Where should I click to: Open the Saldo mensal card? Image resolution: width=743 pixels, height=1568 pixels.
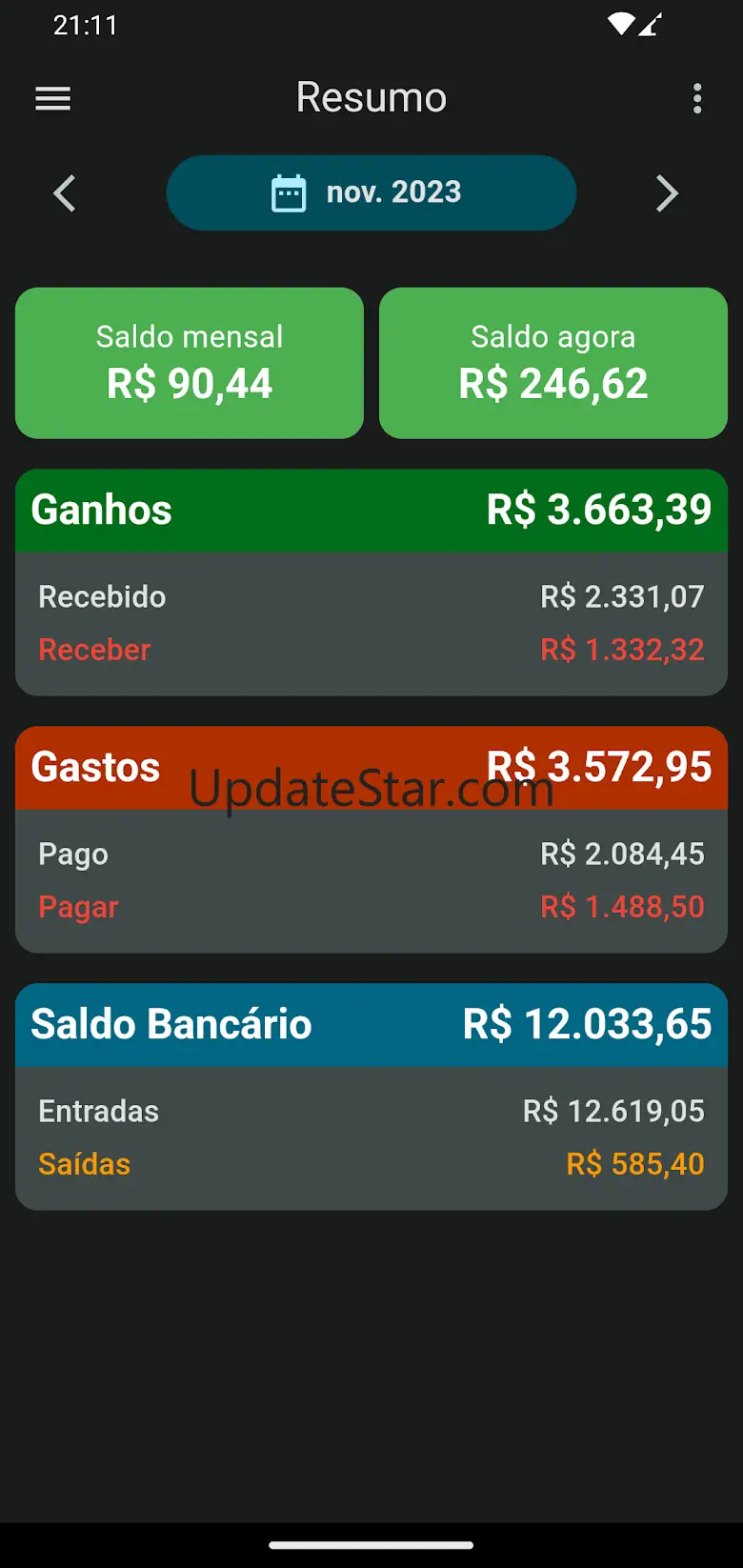point(190,363)
